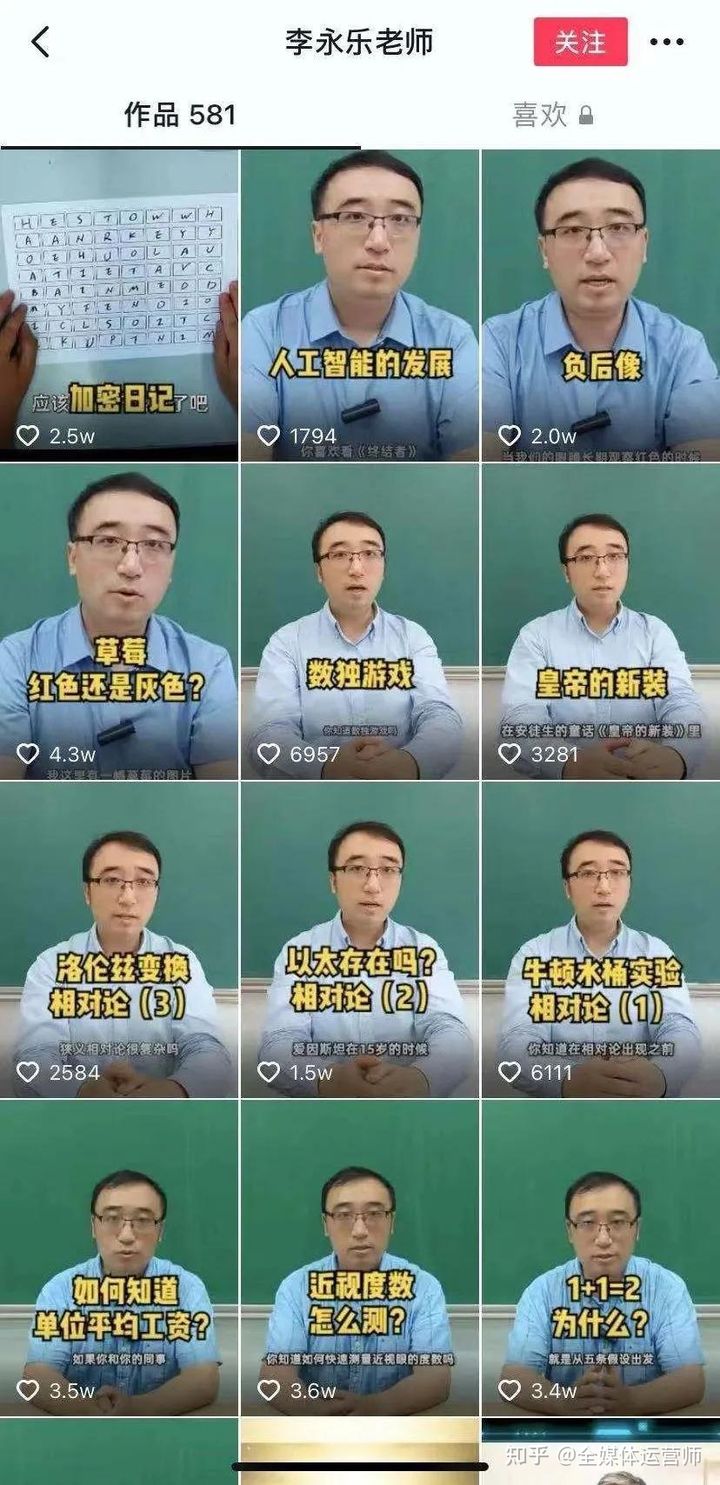Click the heart icon under the 加密日记 video
720x1485 pixels.
(30, 432)
